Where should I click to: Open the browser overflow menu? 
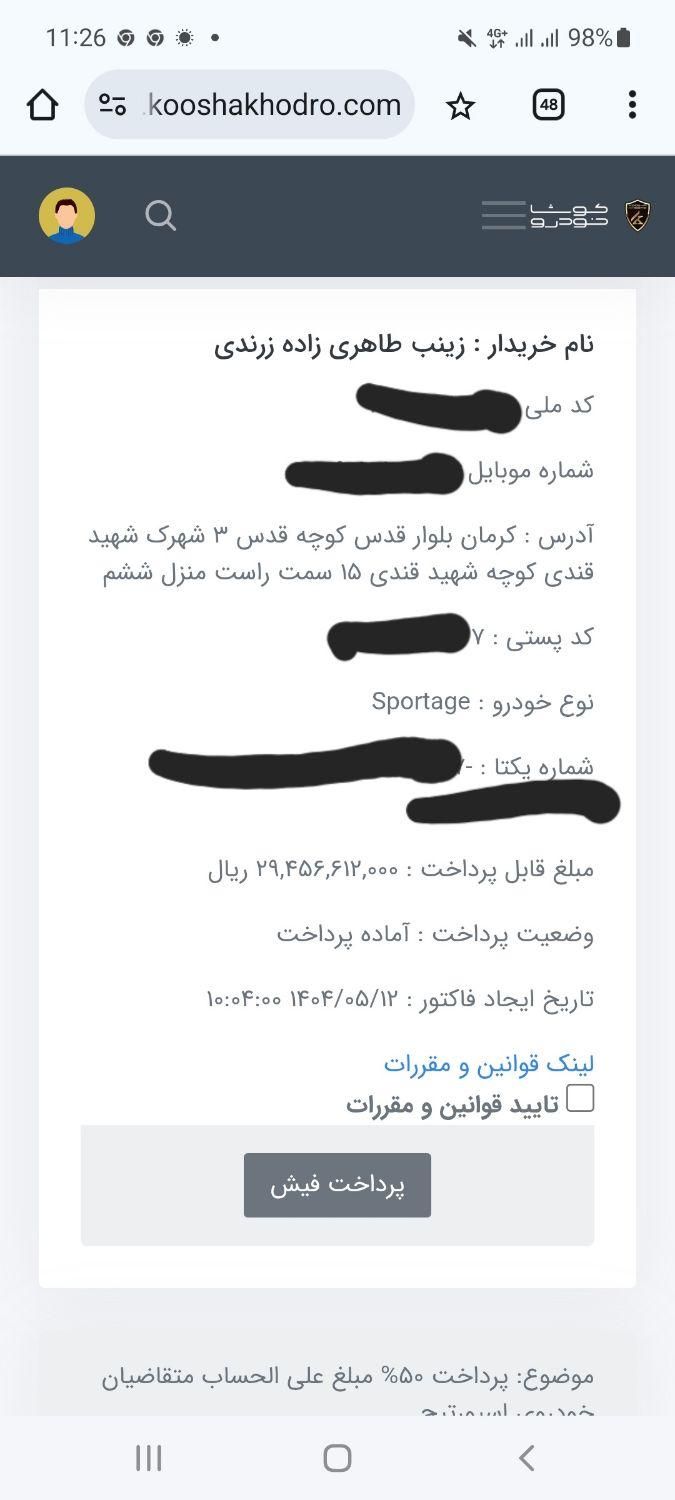point(632,104)
